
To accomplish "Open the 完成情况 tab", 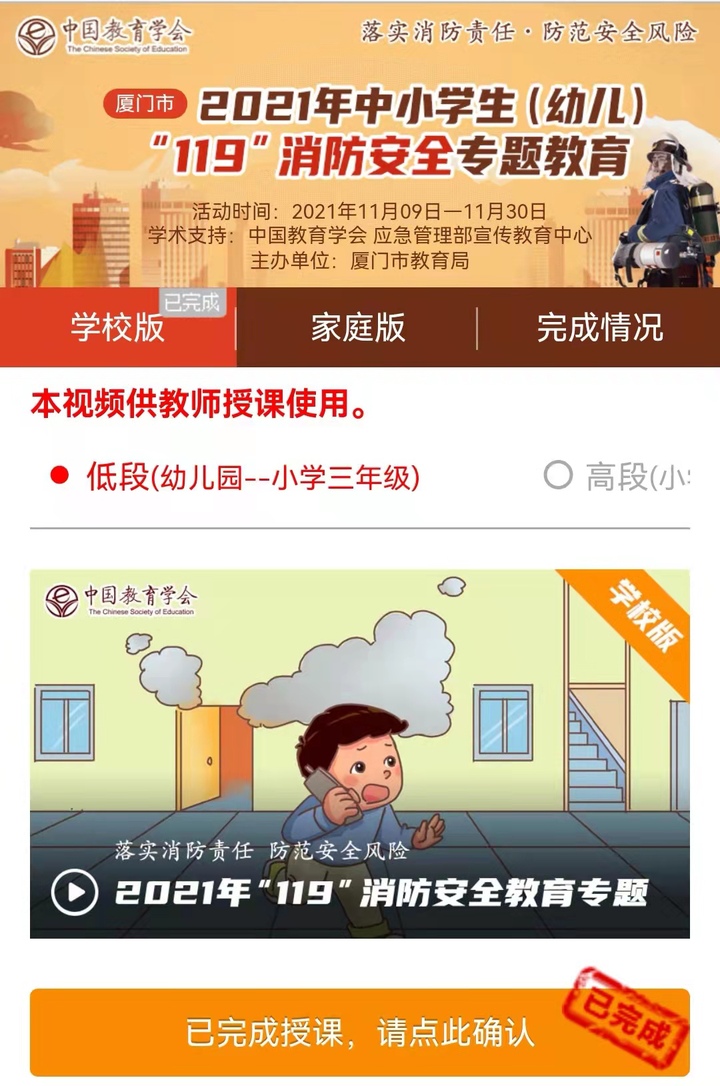I will pos(599,328).
